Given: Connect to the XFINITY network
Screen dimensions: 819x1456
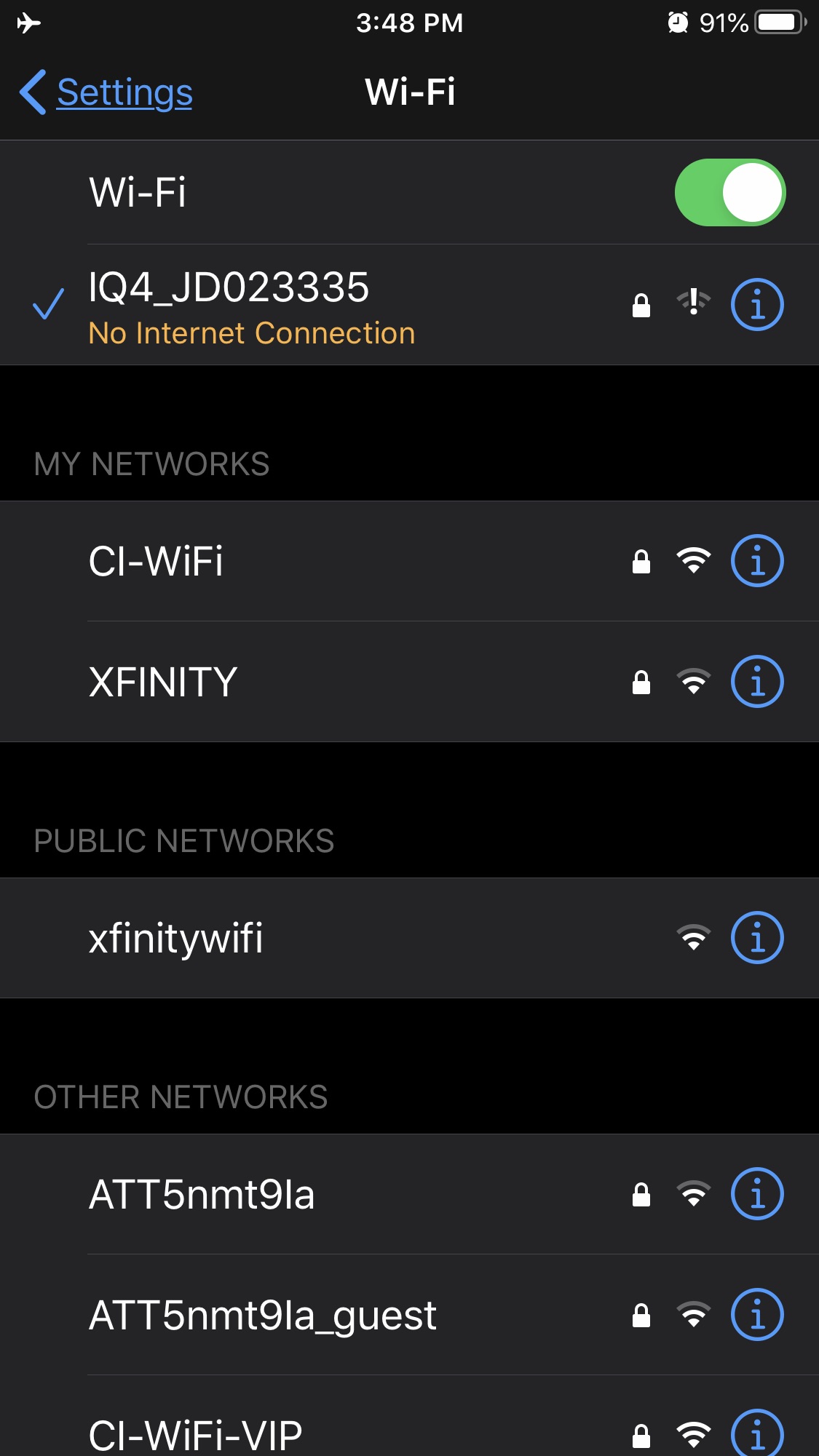Looking at the screenshot, I should [409, 682].
